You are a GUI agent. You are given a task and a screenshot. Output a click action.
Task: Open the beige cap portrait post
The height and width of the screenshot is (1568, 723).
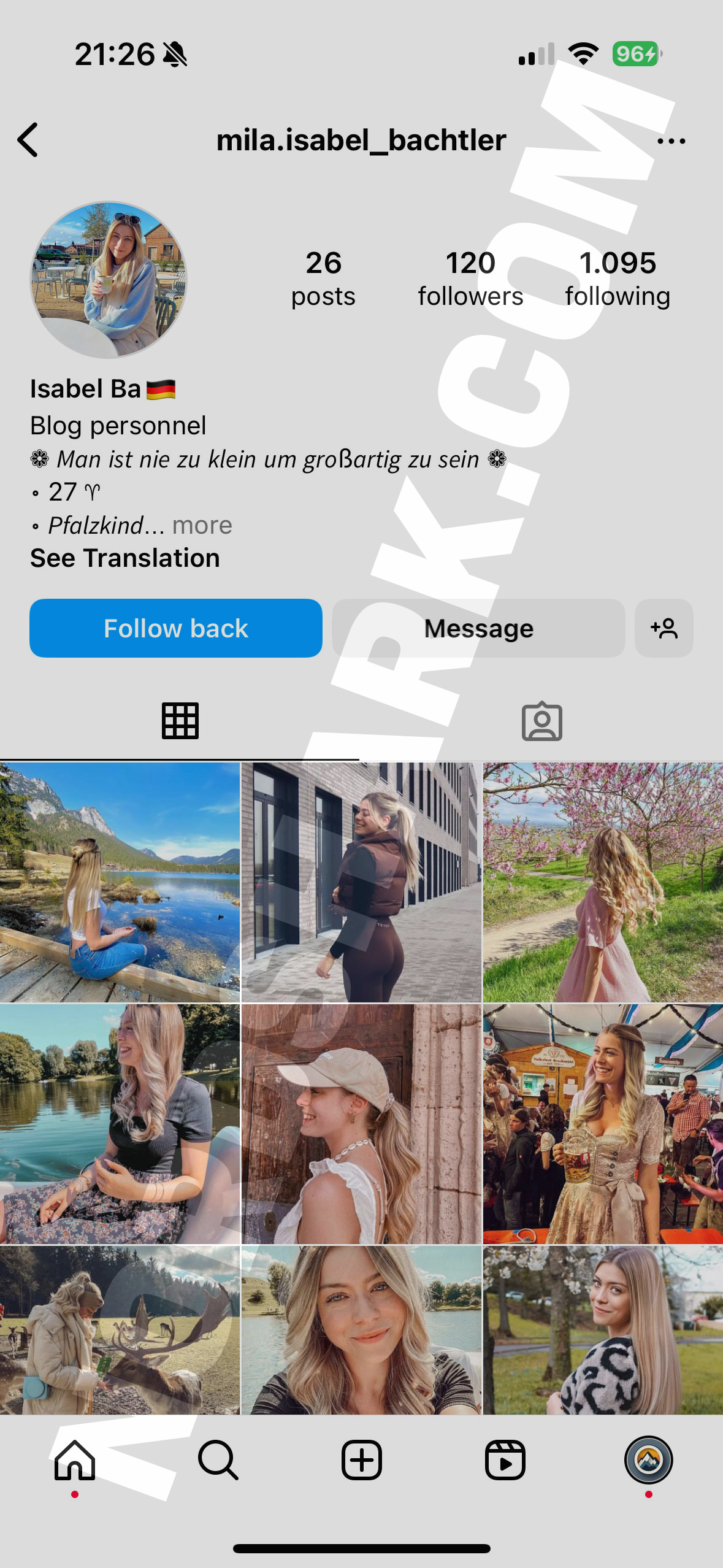[x=361, y=1124]
